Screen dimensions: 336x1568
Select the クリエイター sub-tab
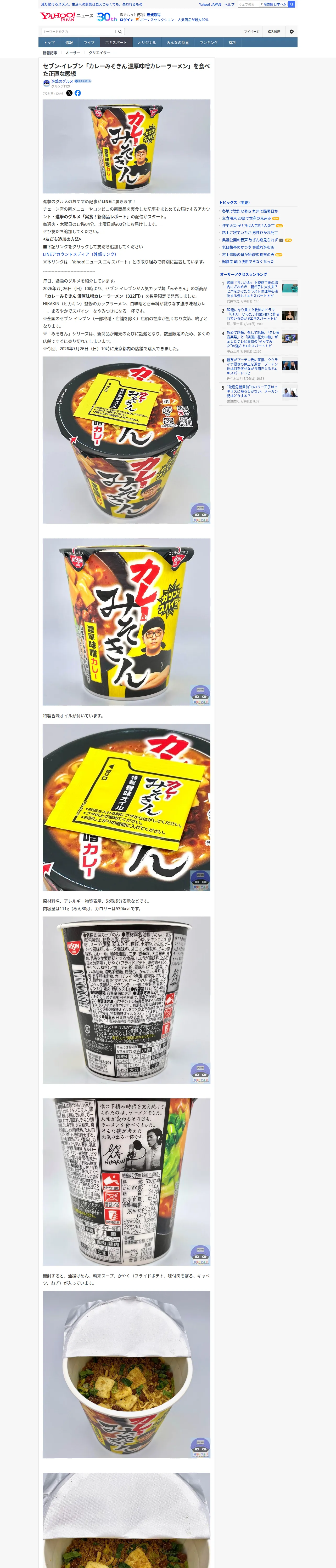(x=100, y=53)
